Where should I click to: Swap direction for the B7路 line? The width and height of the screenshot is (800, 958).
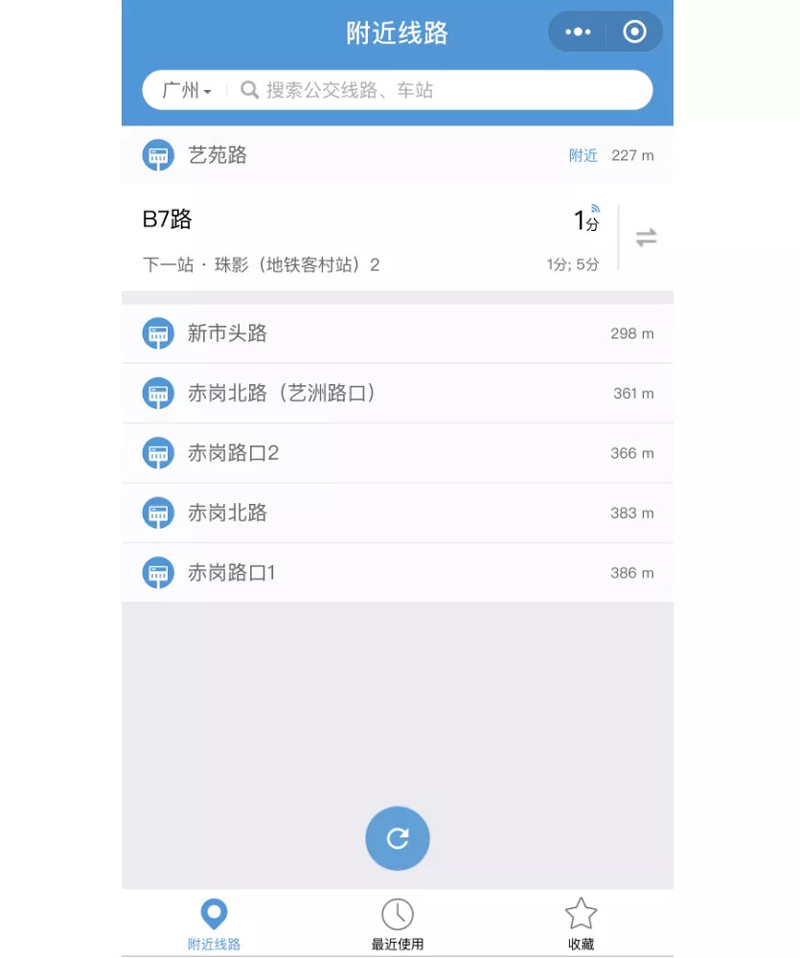click(646, 238)
